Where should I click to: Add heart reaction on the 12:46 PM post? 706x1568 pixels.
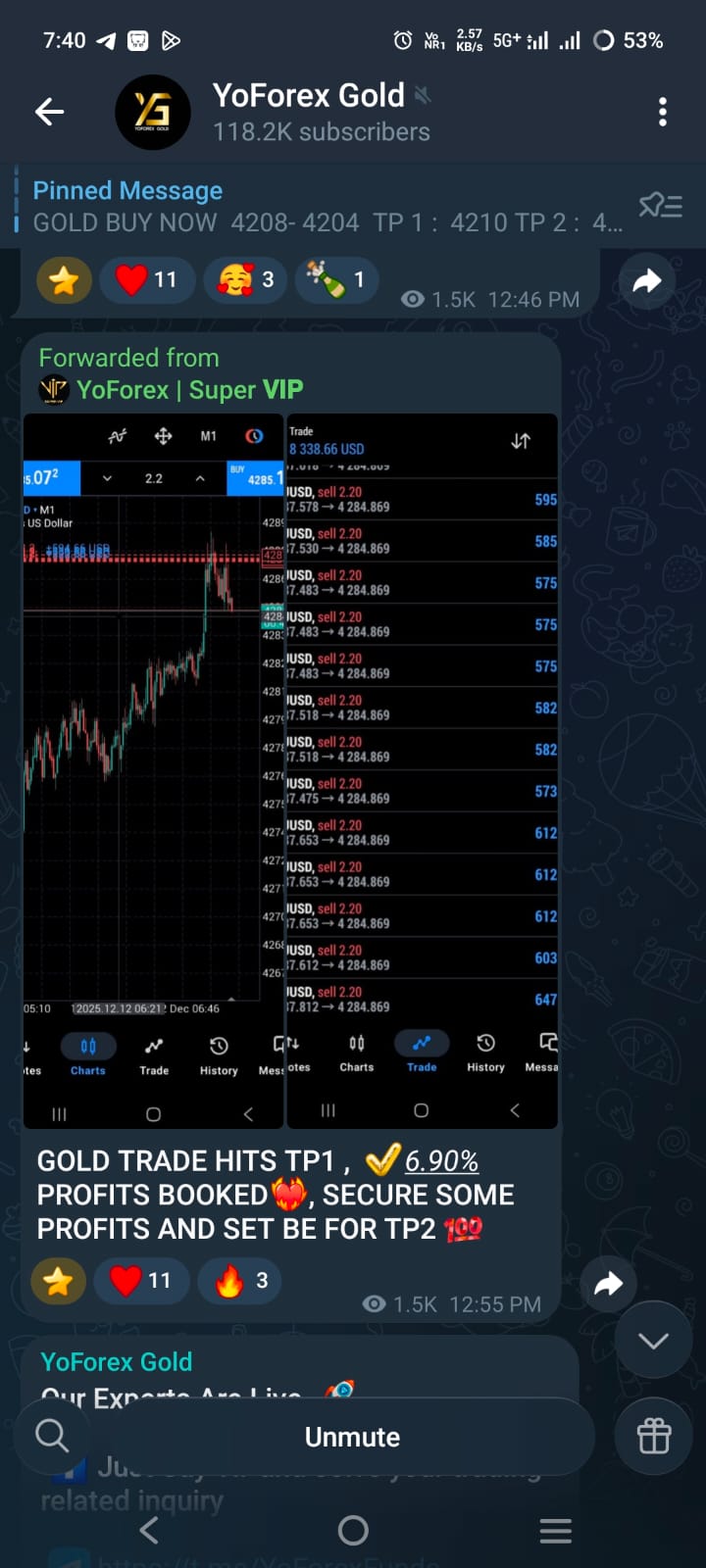click(147, 280)
